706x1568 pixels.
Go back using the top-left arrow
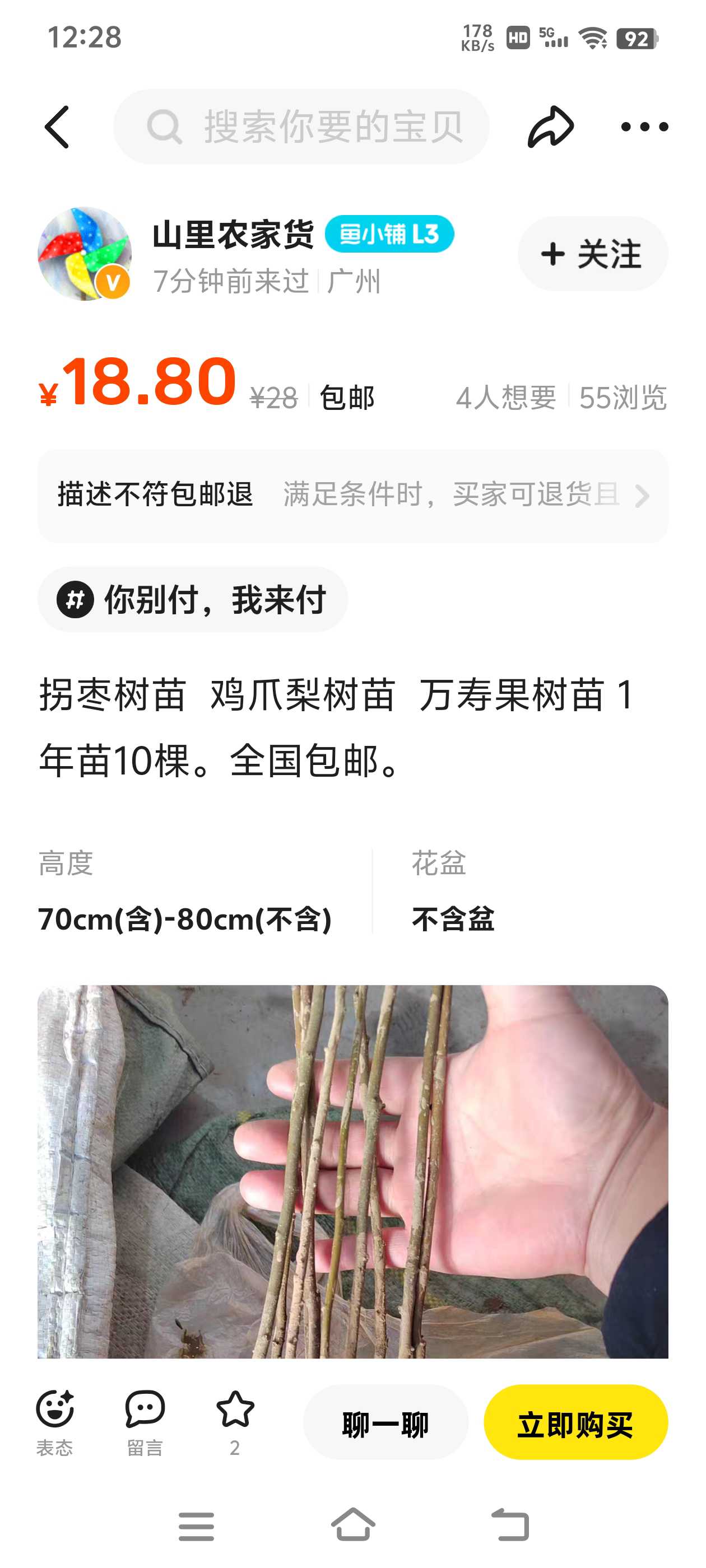tap(57, 127)
